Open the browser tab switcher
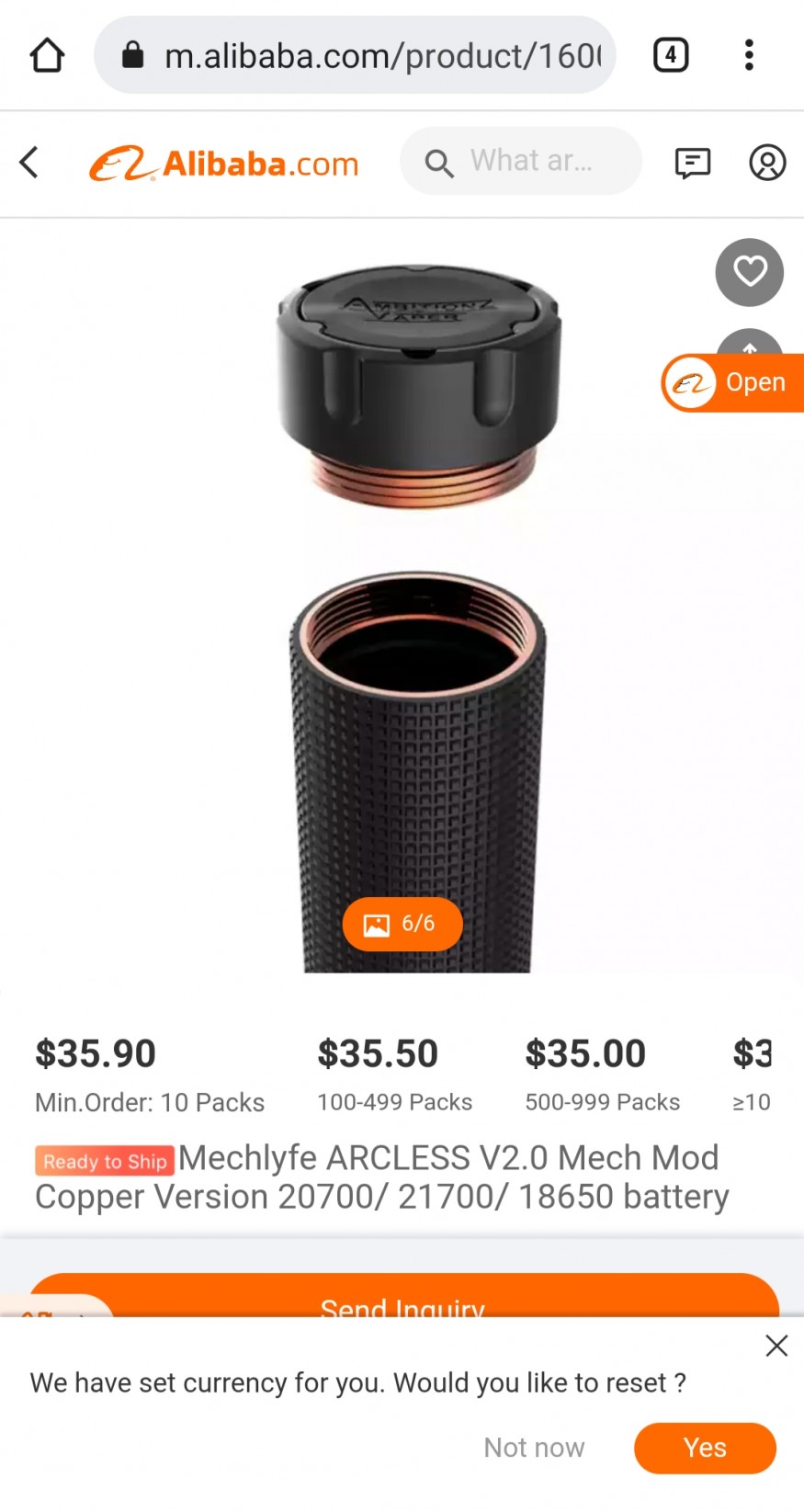 click(x=671, y=55)
